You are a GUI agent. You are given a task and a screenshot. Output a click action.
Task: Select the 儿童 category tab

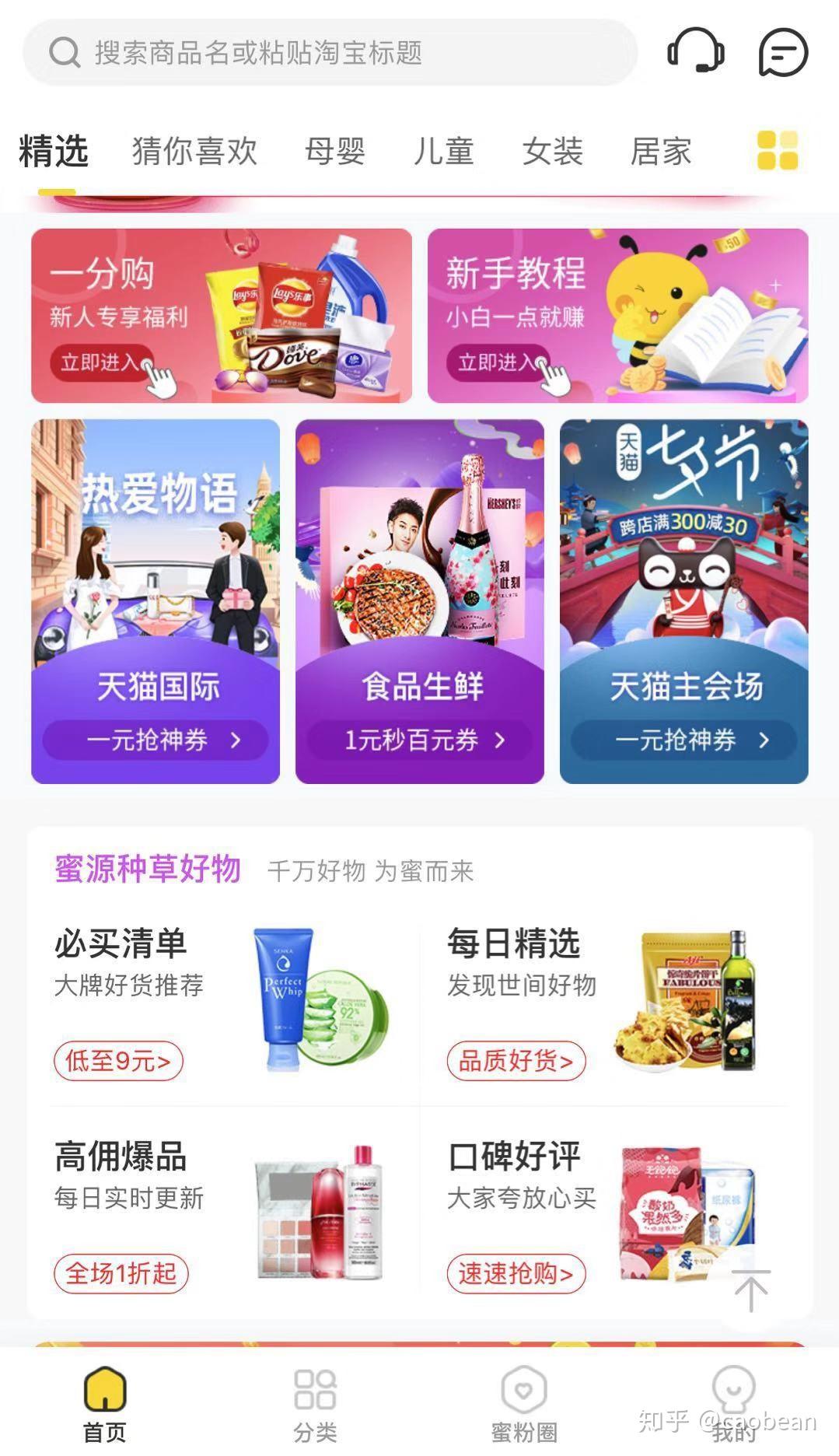coord(444,151)
